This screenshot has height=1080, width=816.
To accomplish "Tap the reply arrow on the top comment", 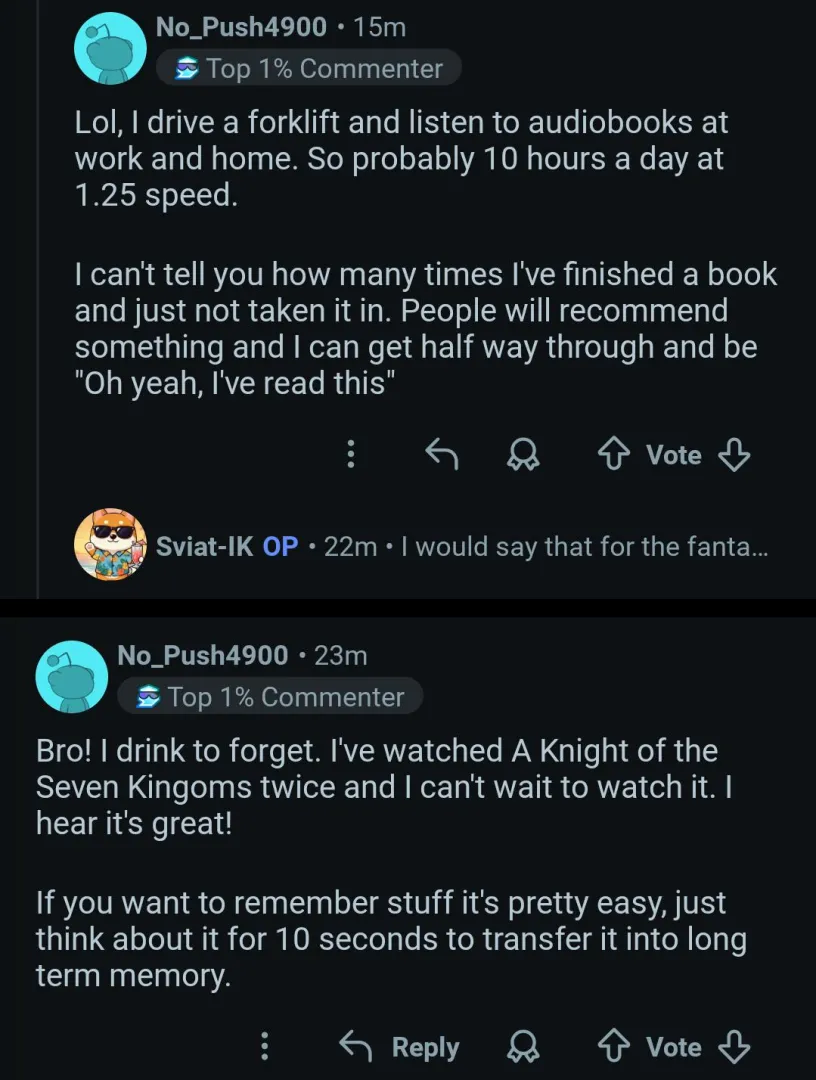I will 441,454.
